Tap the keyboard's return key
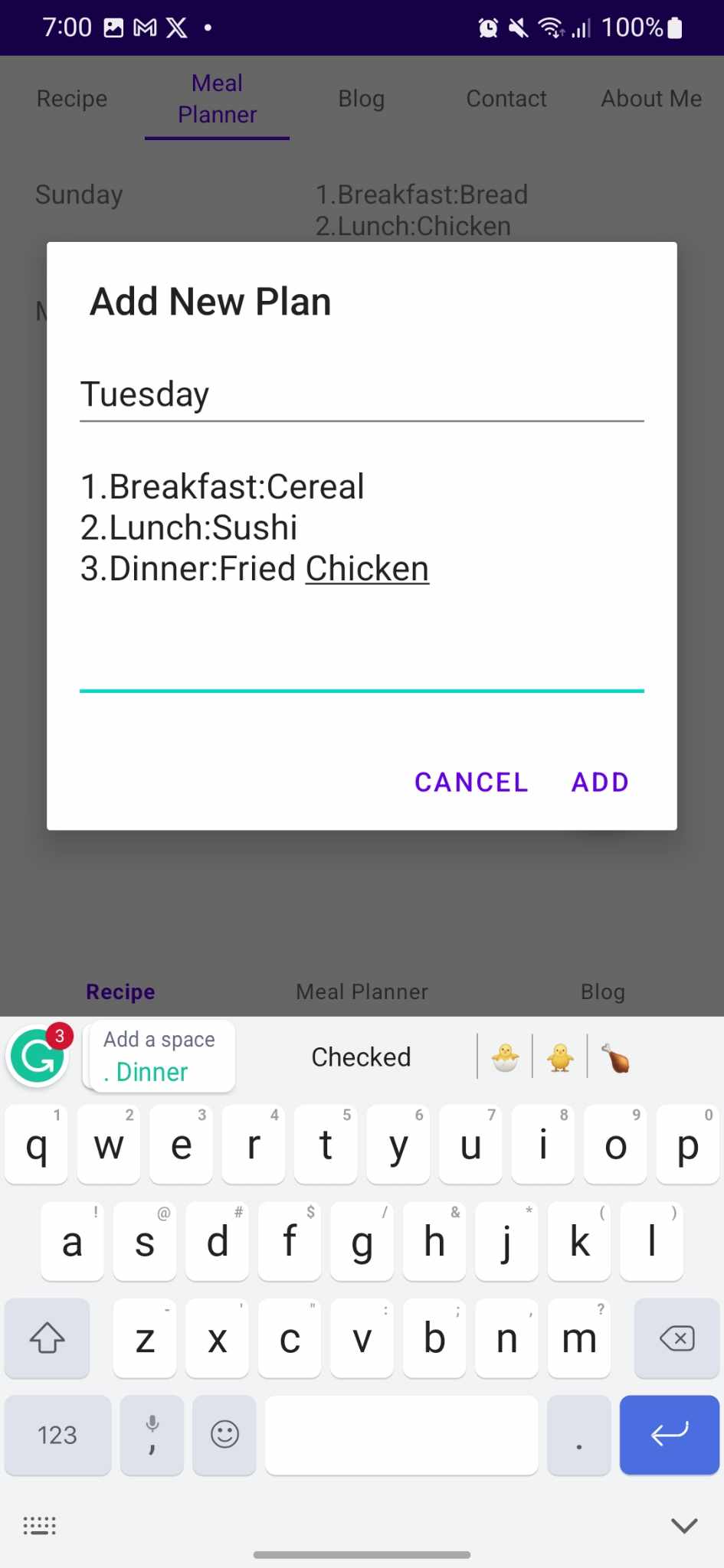Screen dimensions: 724x1568 click(670, 1434)
